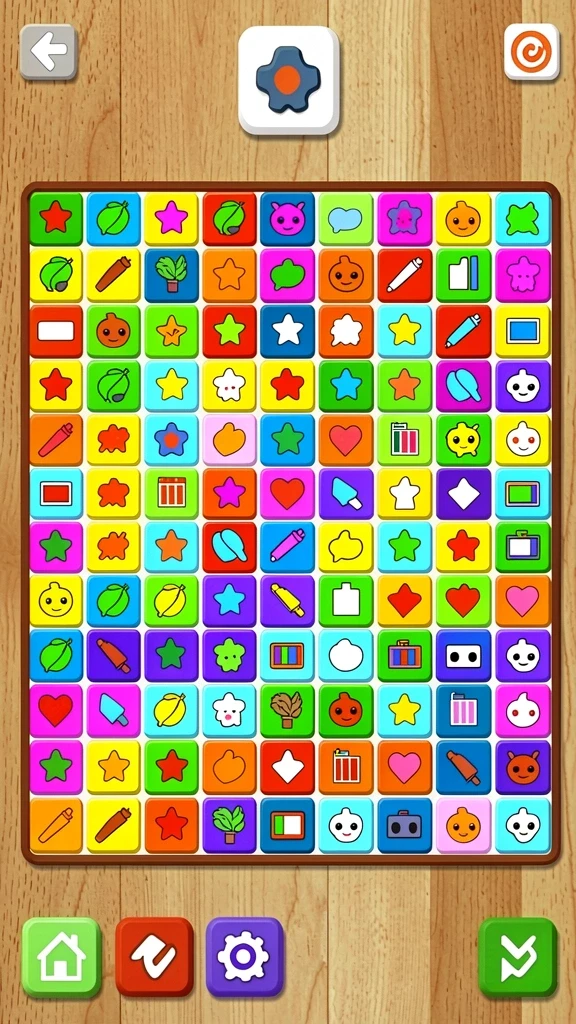Pick the white bottle on green tile
576x1024 pixels.
(345, 601)
